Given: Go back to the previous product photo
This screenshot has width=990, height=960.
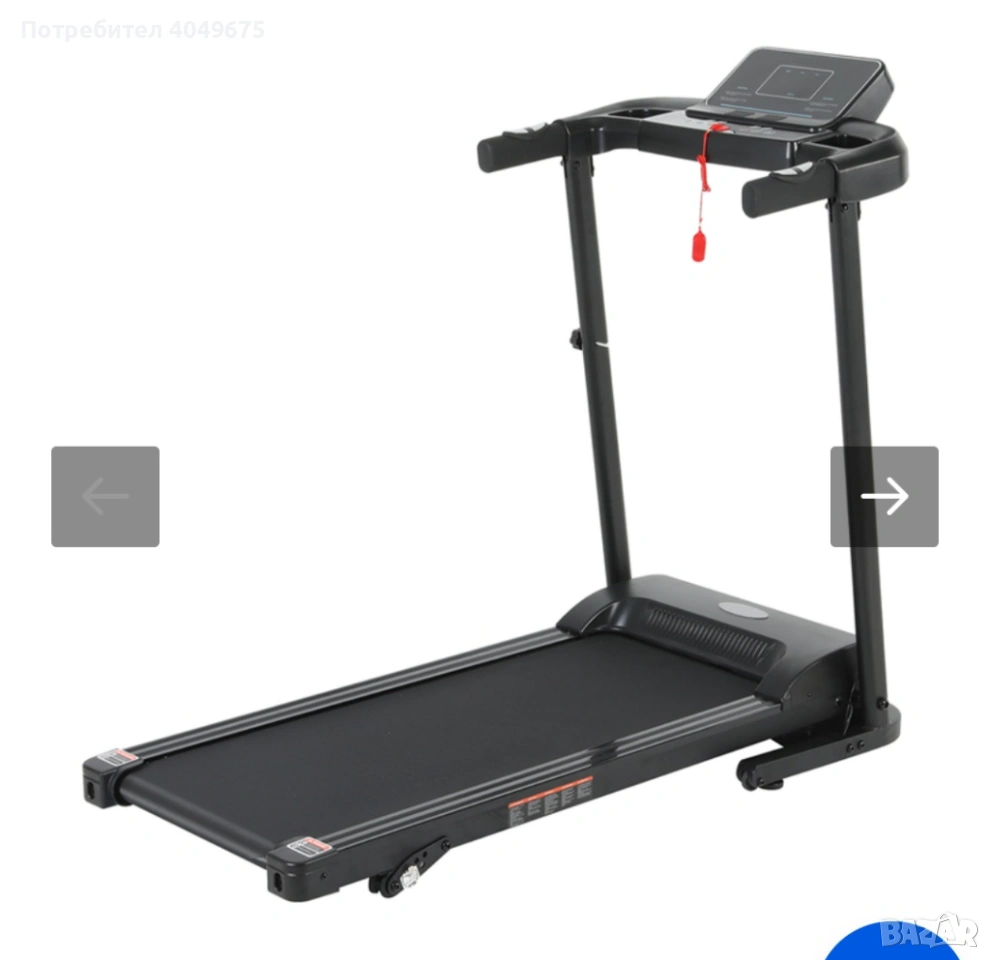Looking at the screenshot, I should 105,496.
